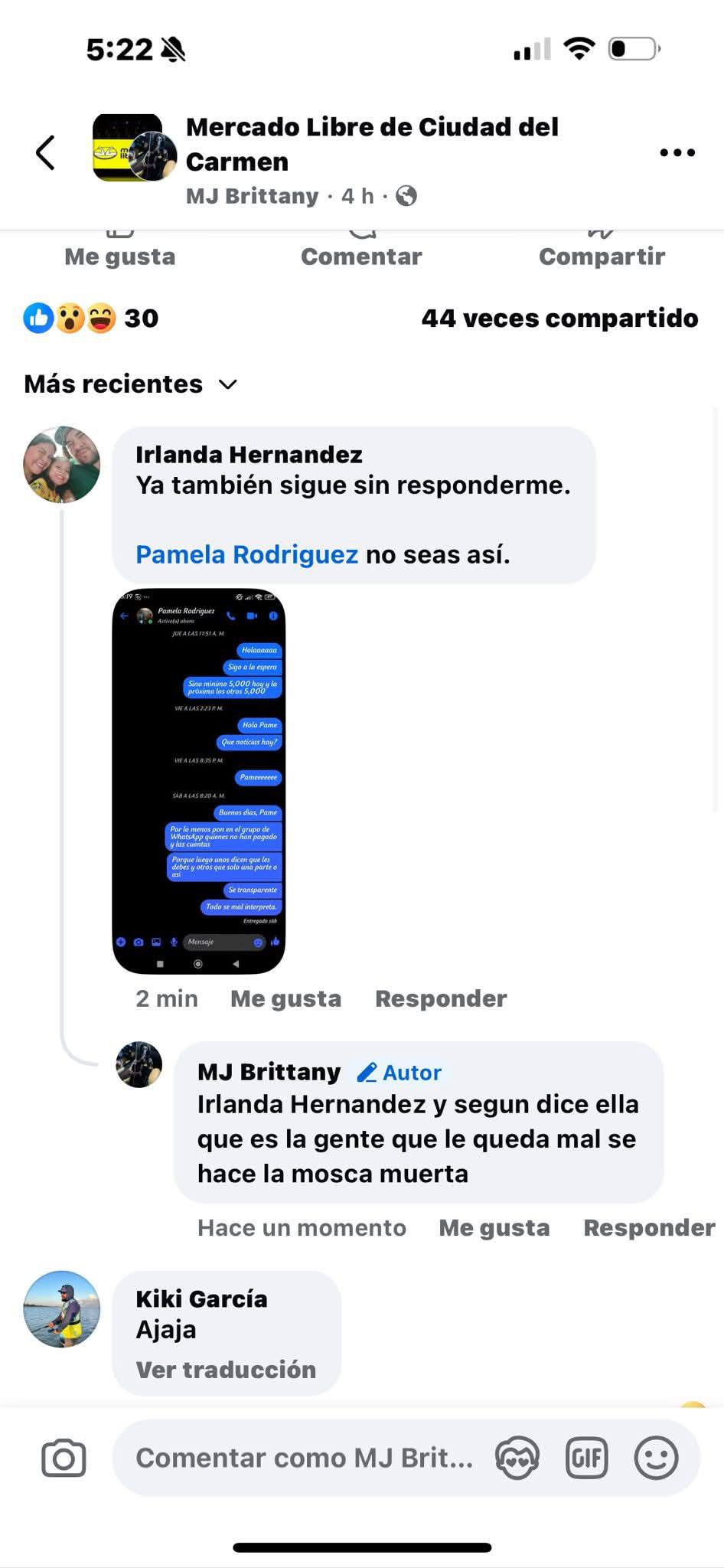724x1568 pixels.
Task: Focus the Comentar como MJ Brit... field
Action: tap(304, 1459)
